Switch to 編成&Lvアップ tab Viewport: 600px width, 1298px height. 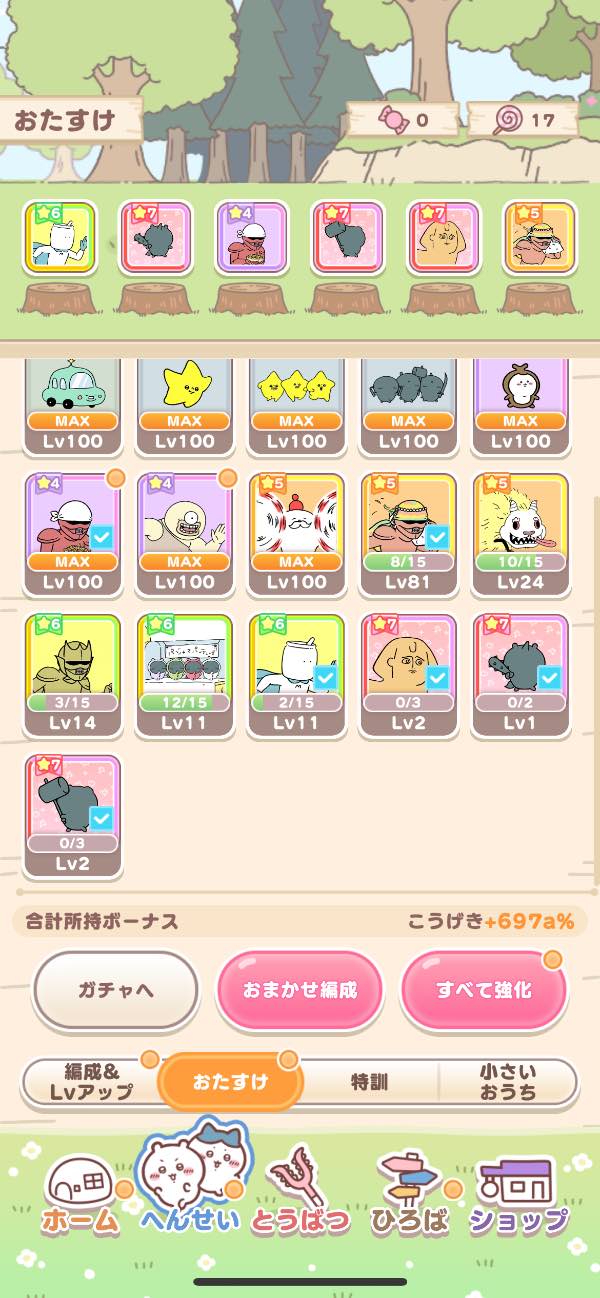coord(91,1081)
